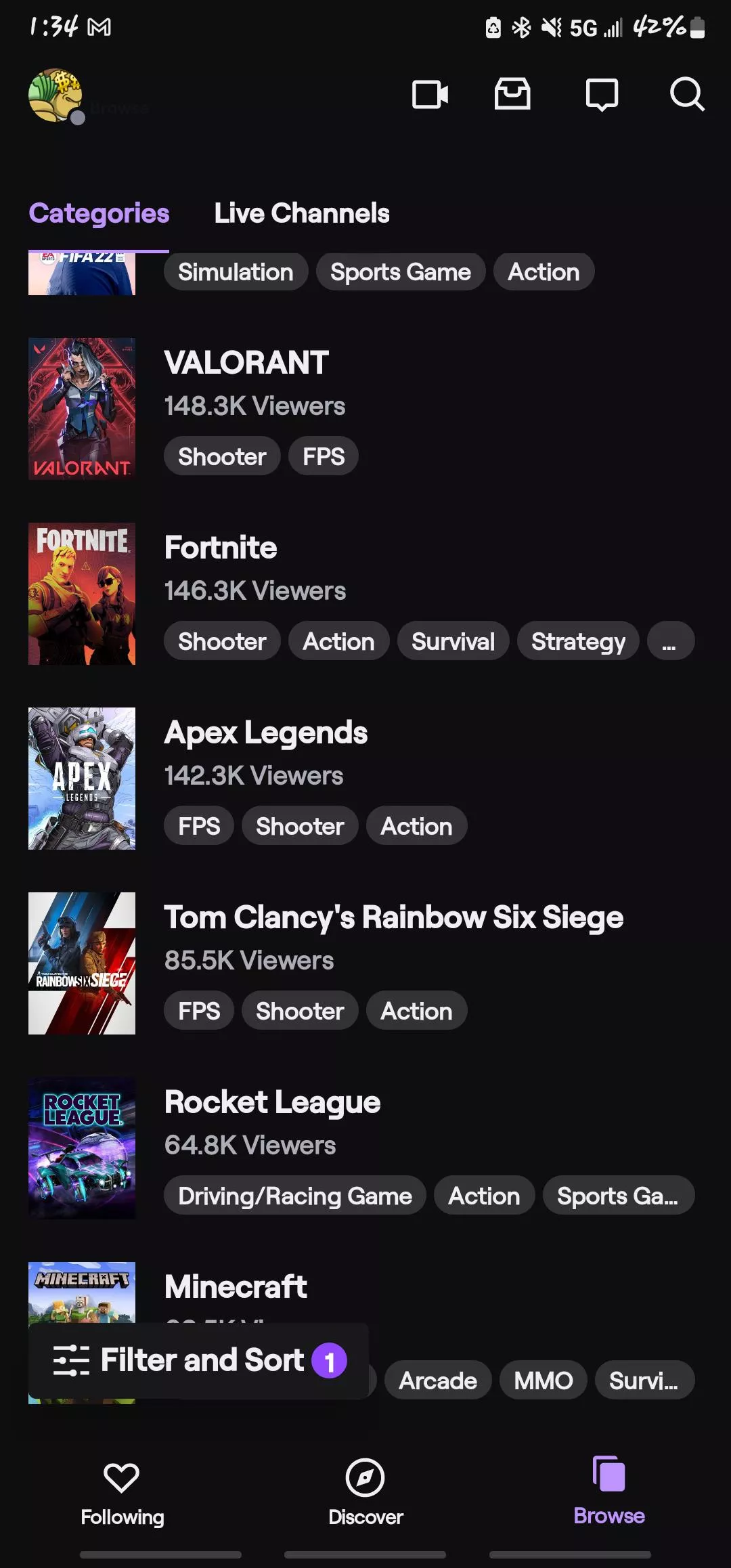Tap the Survival tag under Fortnite
Image resolution: width=731 pixels, height=1568 pixels.
[453, 641]
